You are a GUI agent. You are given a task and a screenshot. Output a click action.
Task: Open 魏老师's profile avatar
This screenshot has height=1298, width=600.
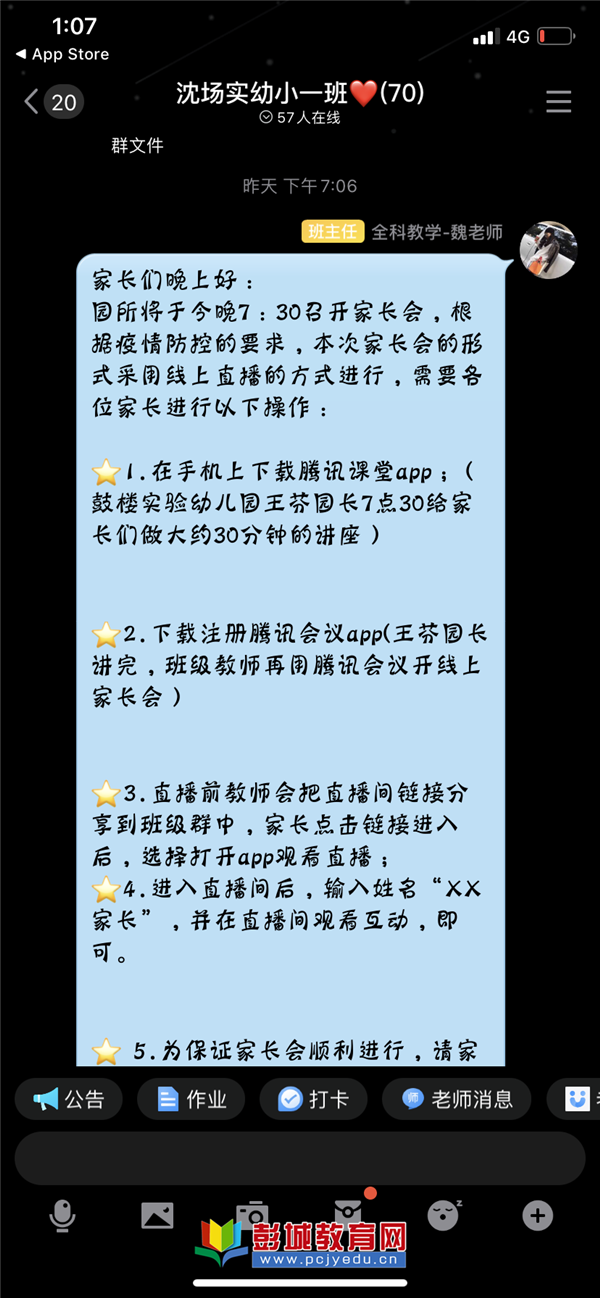(549, 250)
